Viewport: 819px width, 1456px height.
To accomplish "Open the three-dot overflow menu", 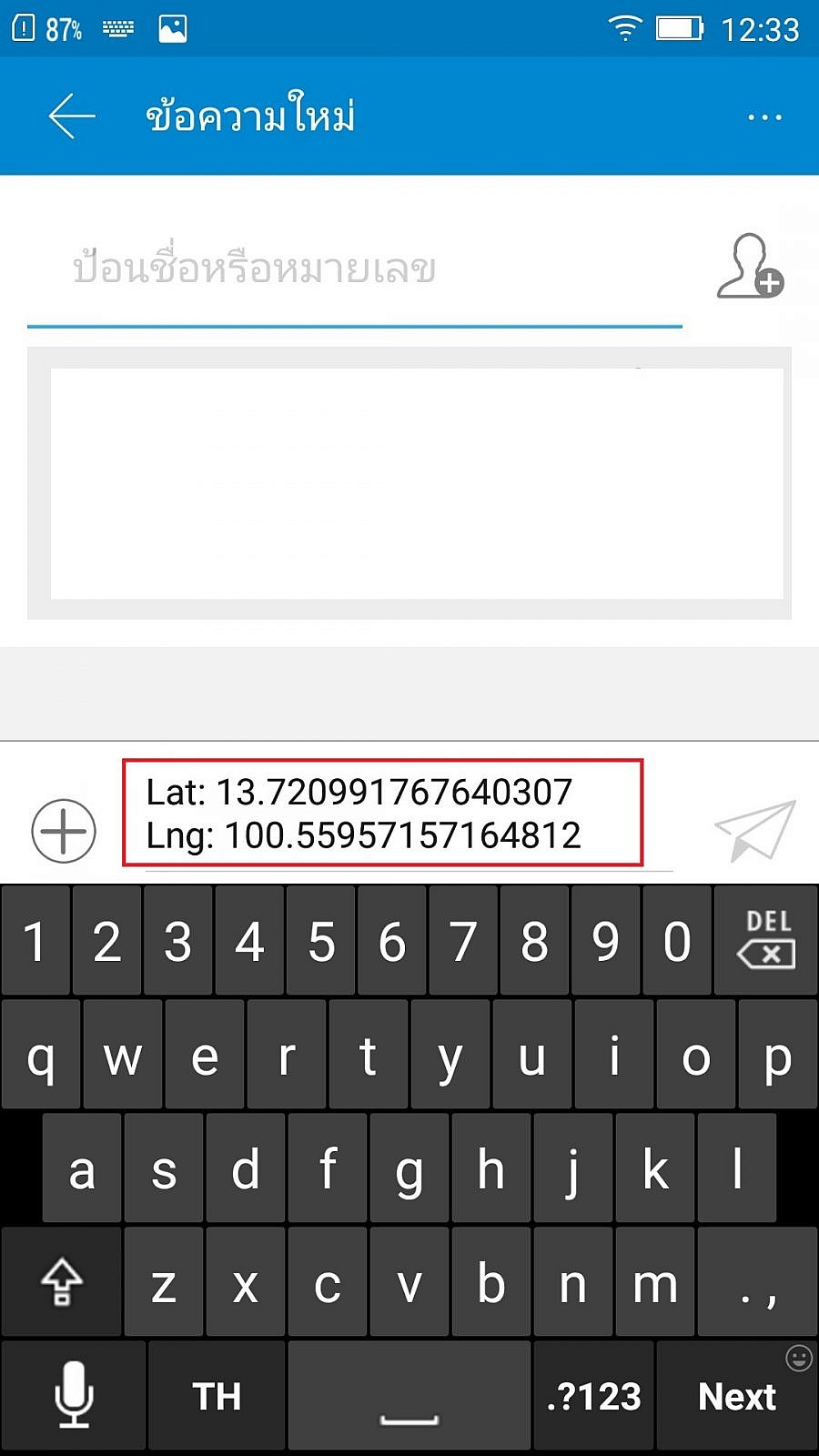I will tap(764, 117).
